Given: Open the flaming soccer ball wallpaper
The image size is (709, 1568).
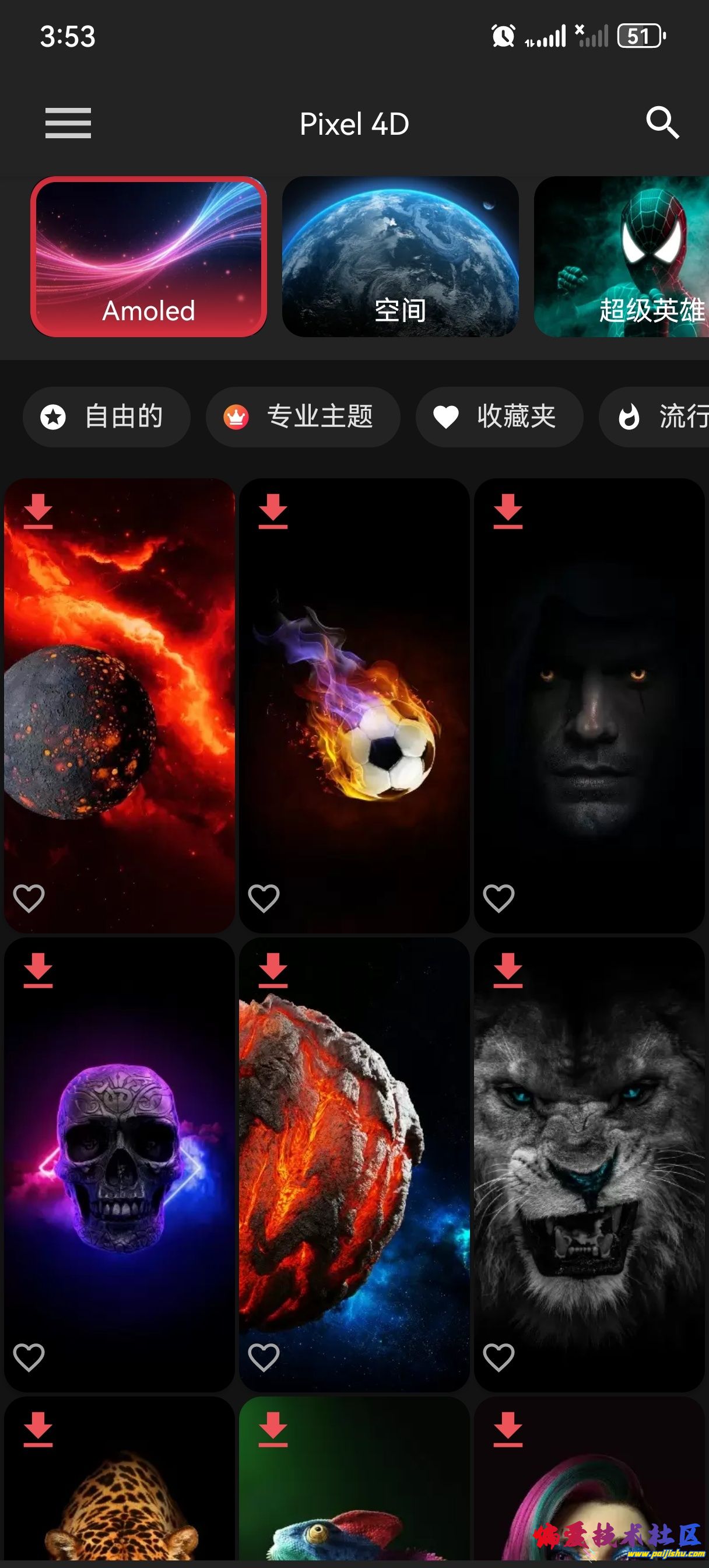Looking at the screenshot, I should click(354, 706).
